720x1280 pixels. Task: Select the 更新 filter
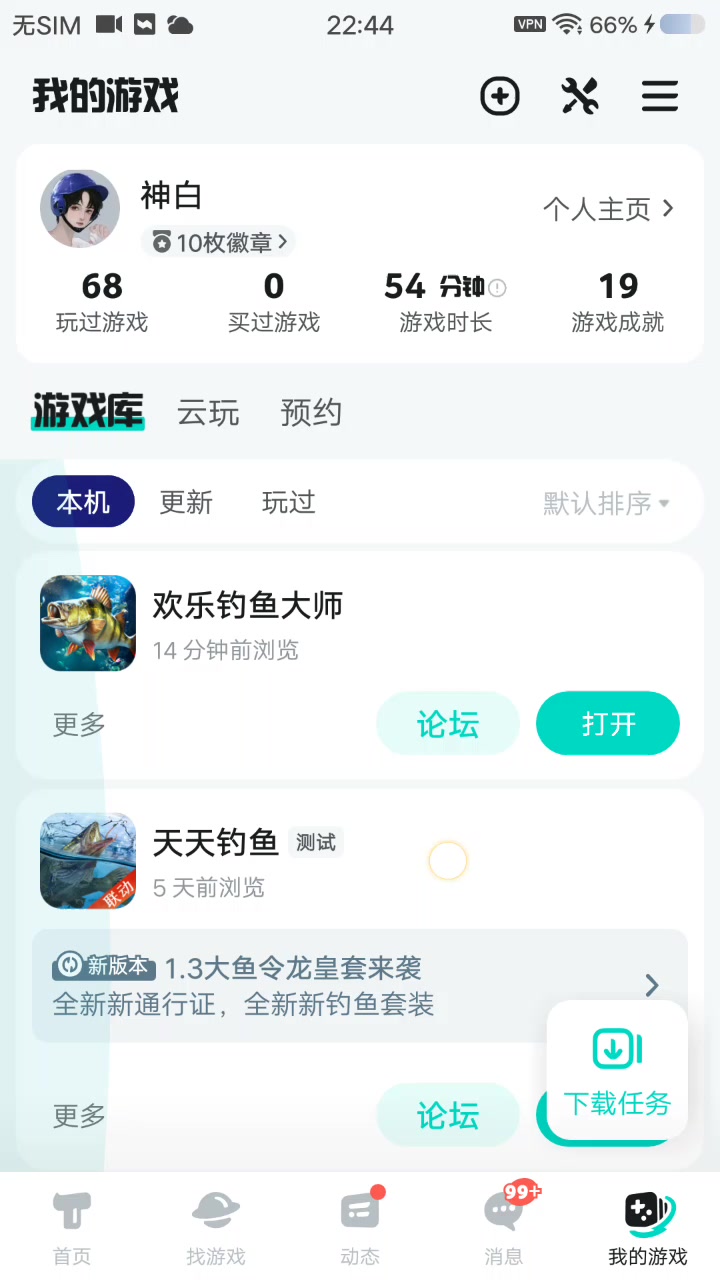pos(186,502)
